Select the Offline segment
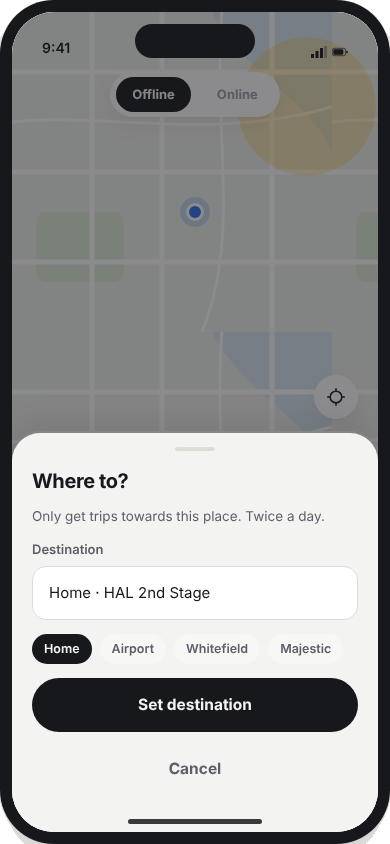 pyautogui.click(x=153, y=94)
